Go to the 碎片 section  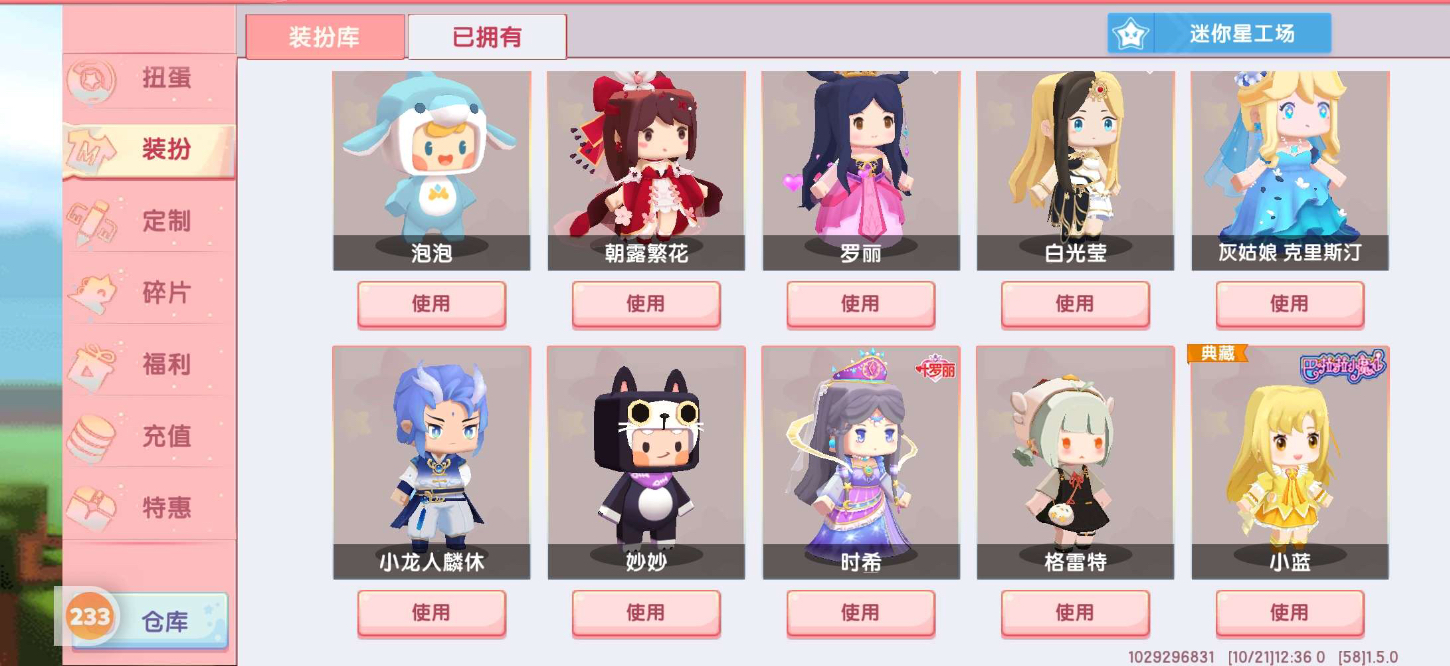tap(150, 293)
